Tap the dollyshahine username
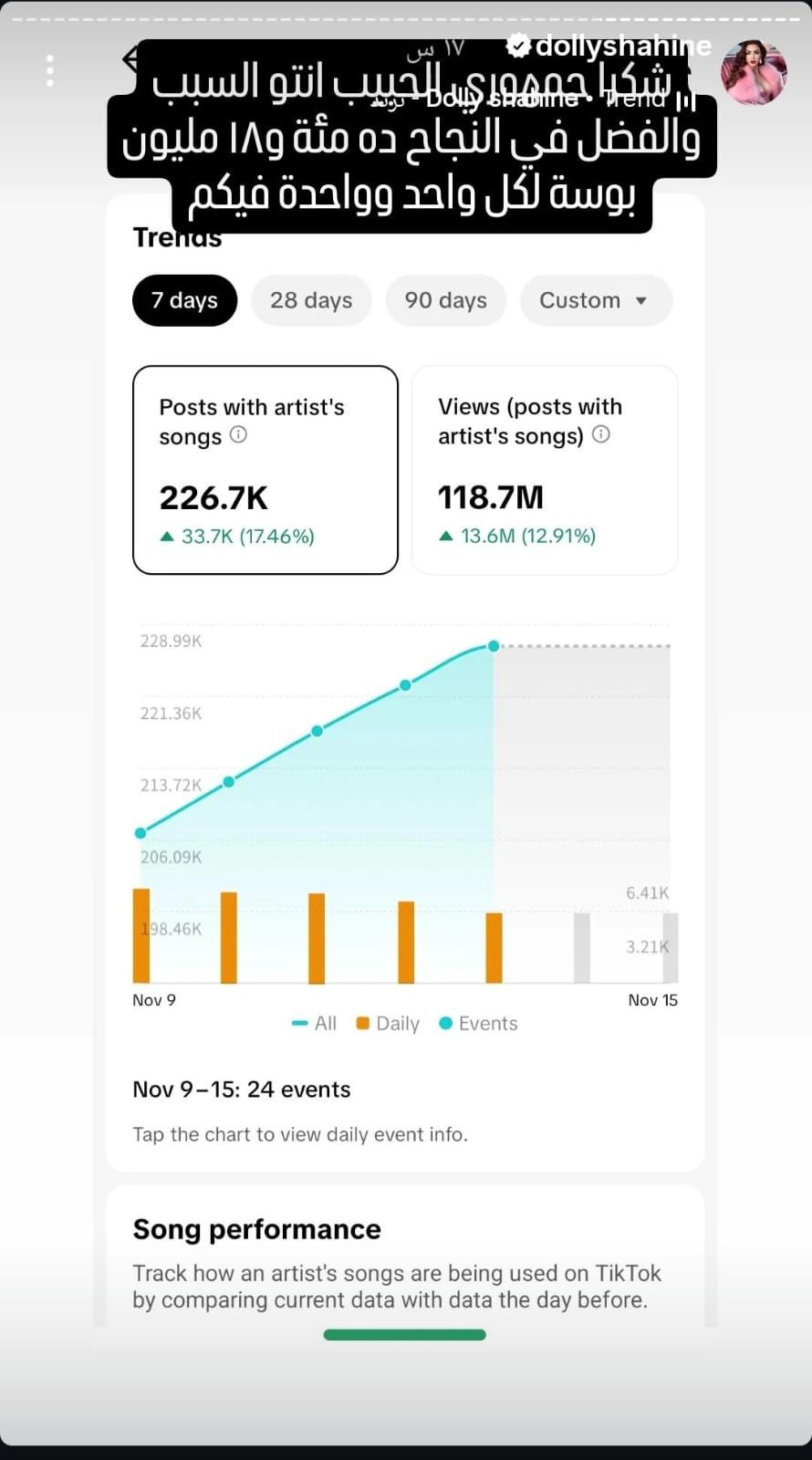 [622, 46]
